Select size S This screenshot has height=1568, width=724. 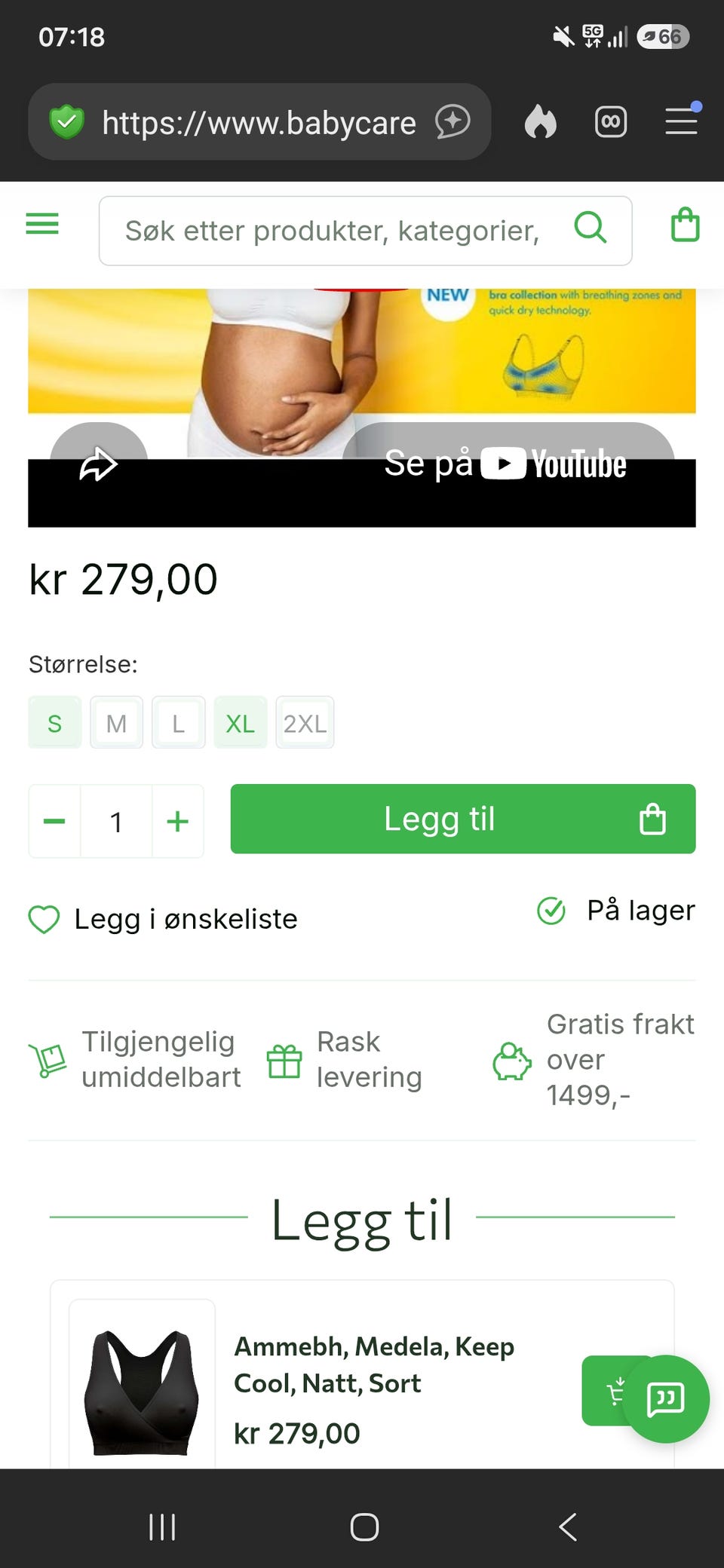55,723
